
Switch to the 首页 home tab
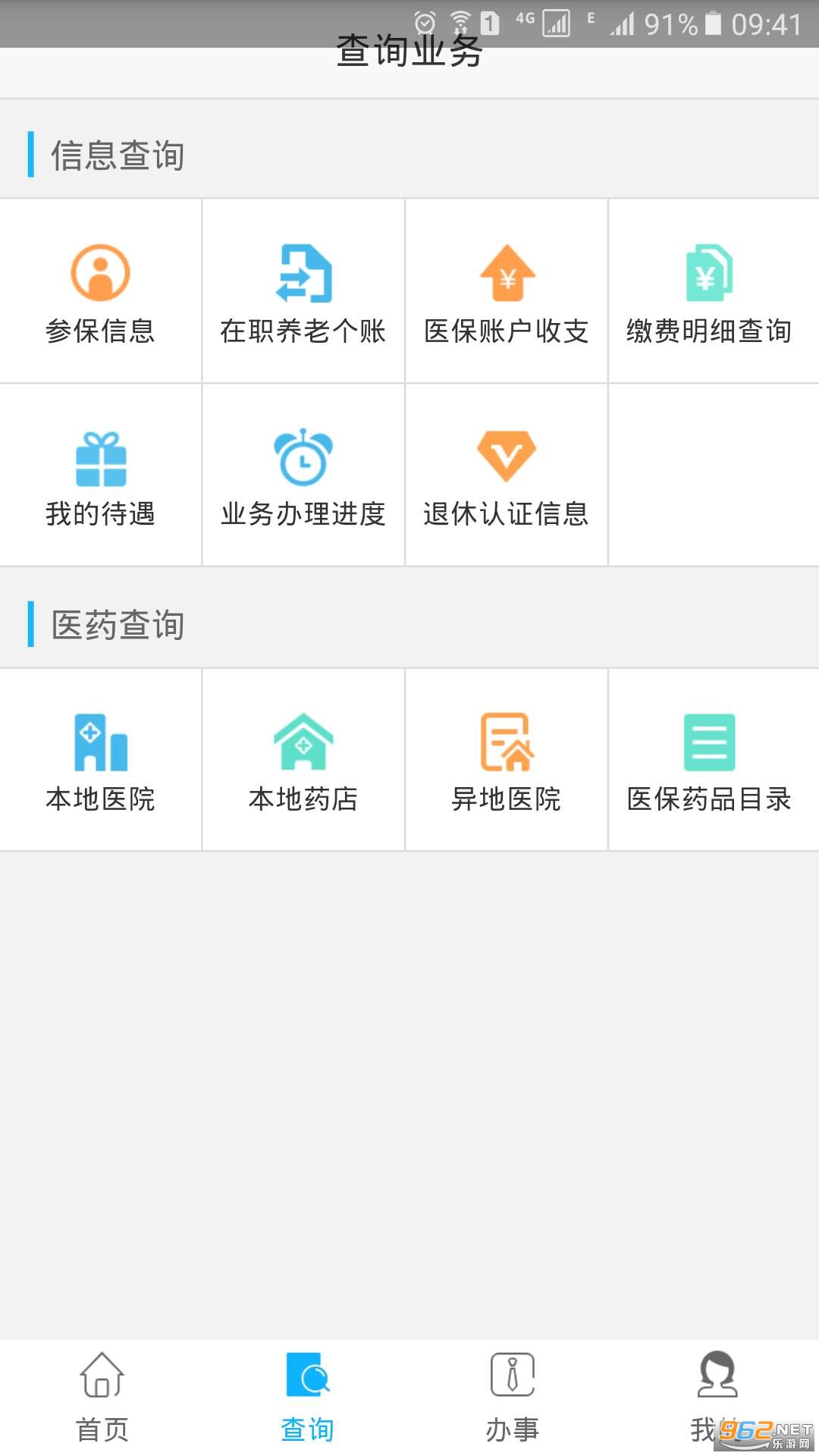102,1397
